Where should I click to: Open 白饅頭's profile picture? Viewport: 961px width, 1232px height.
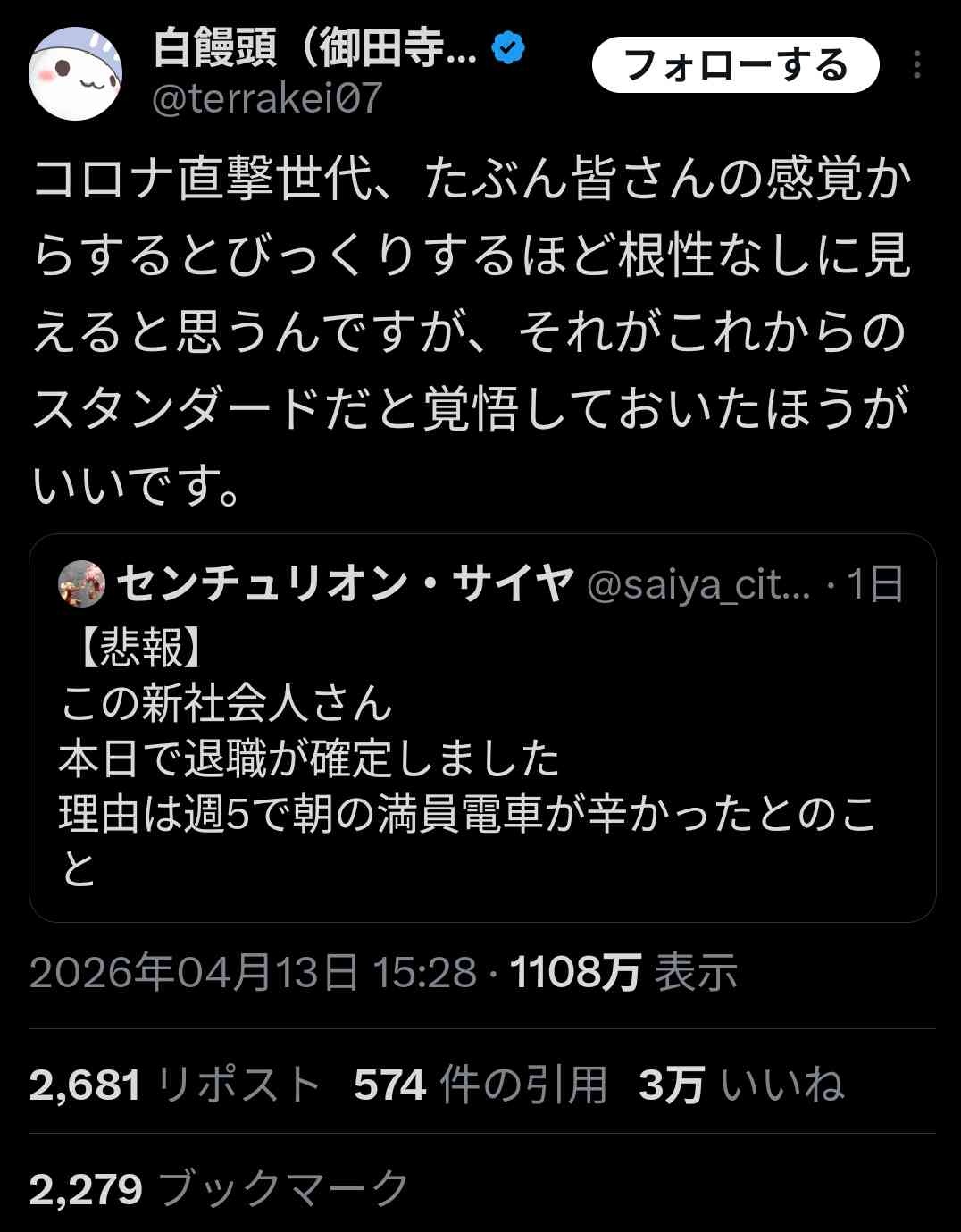76,73
